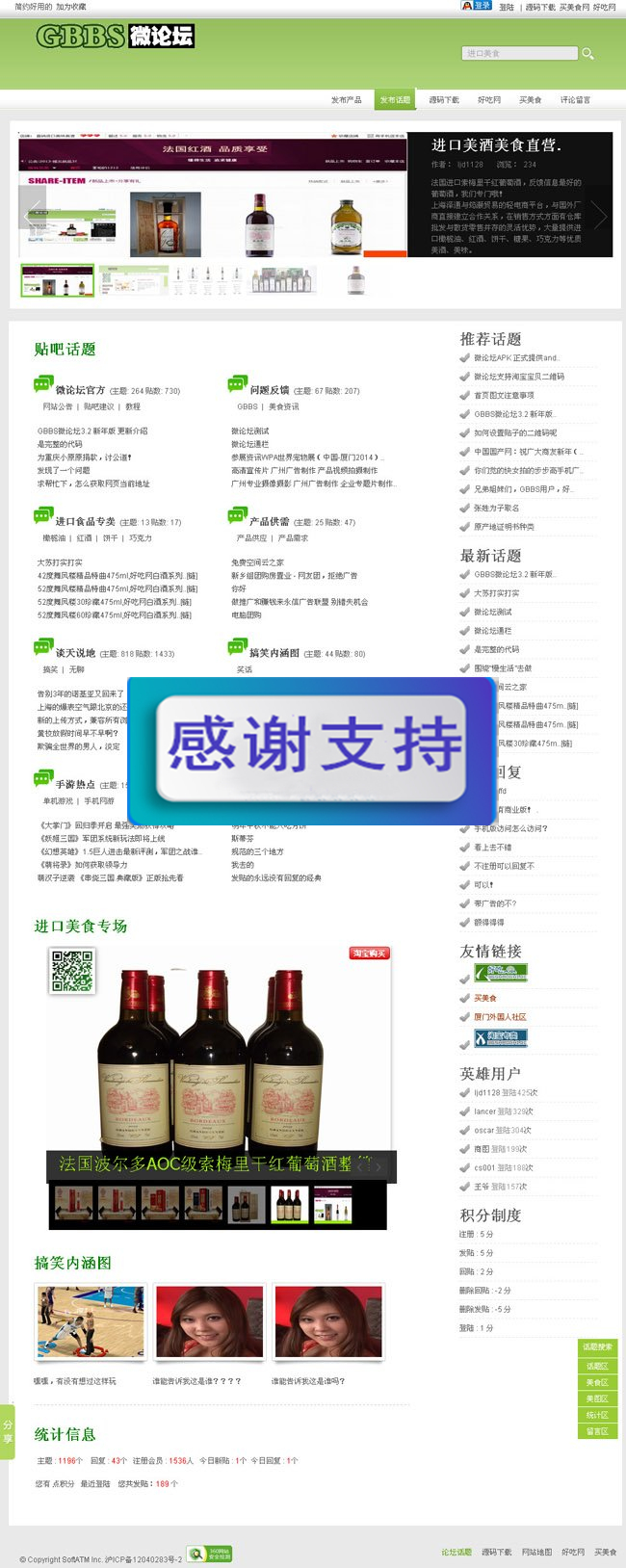
Task: Open the 分享 share side tab
Action: [7, 1431]
